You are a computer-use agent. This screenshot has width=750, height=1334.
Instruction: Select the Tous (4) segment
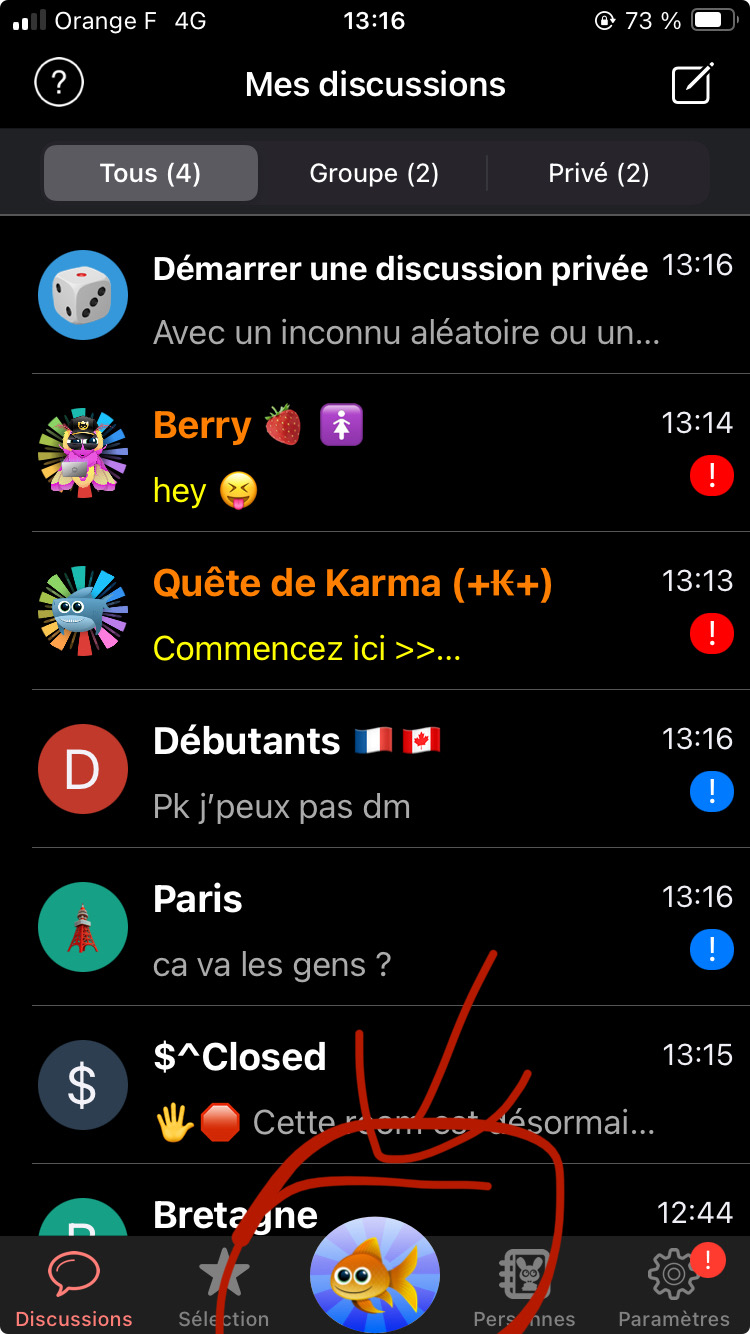tap(151, 173)
